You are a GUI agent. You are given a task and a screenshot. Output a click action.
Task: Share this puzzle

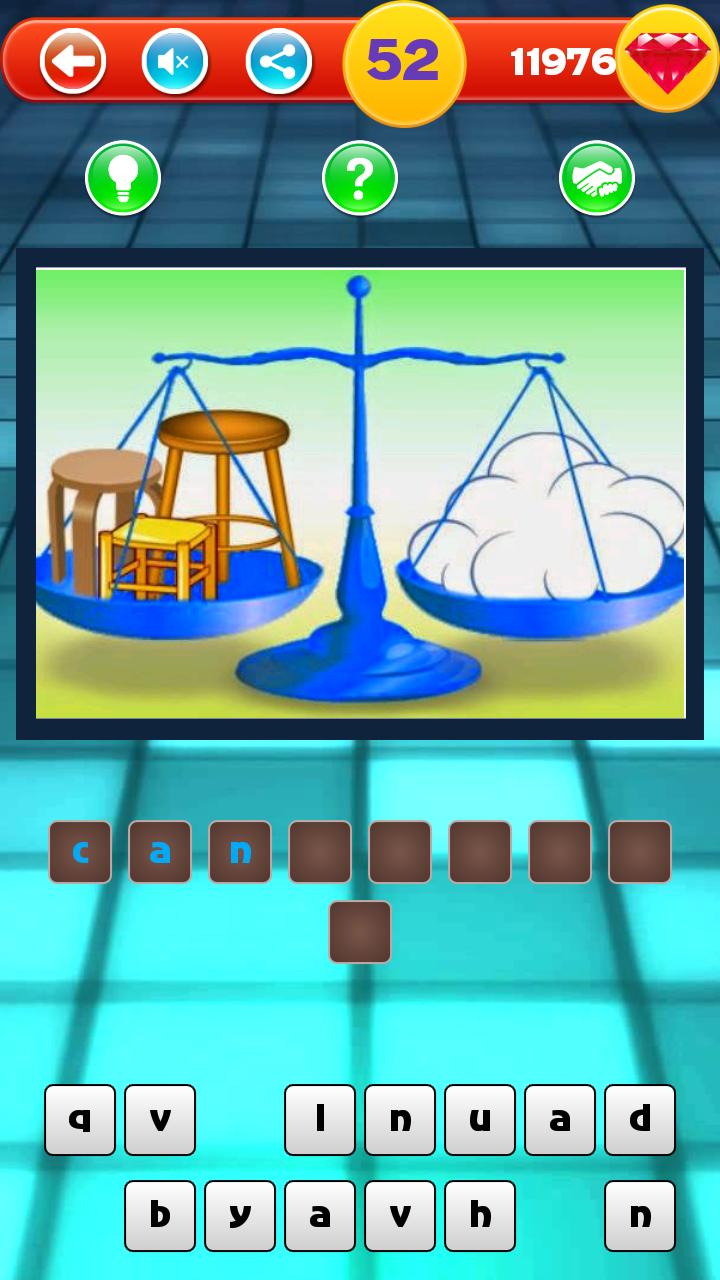point(279,61)
